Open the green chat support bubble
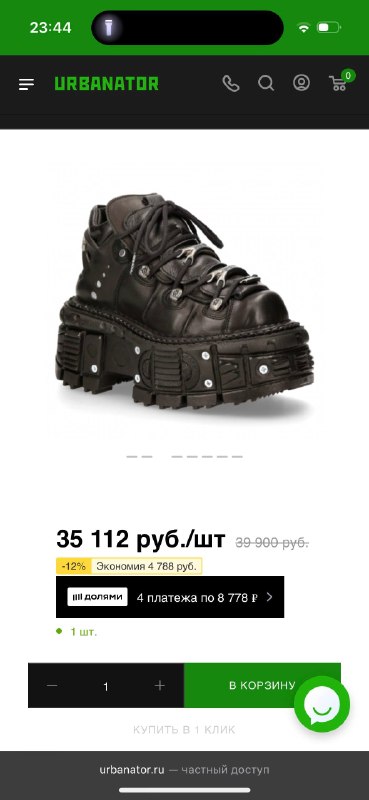The height and width of the screenshot is (800, 369). 322,704
